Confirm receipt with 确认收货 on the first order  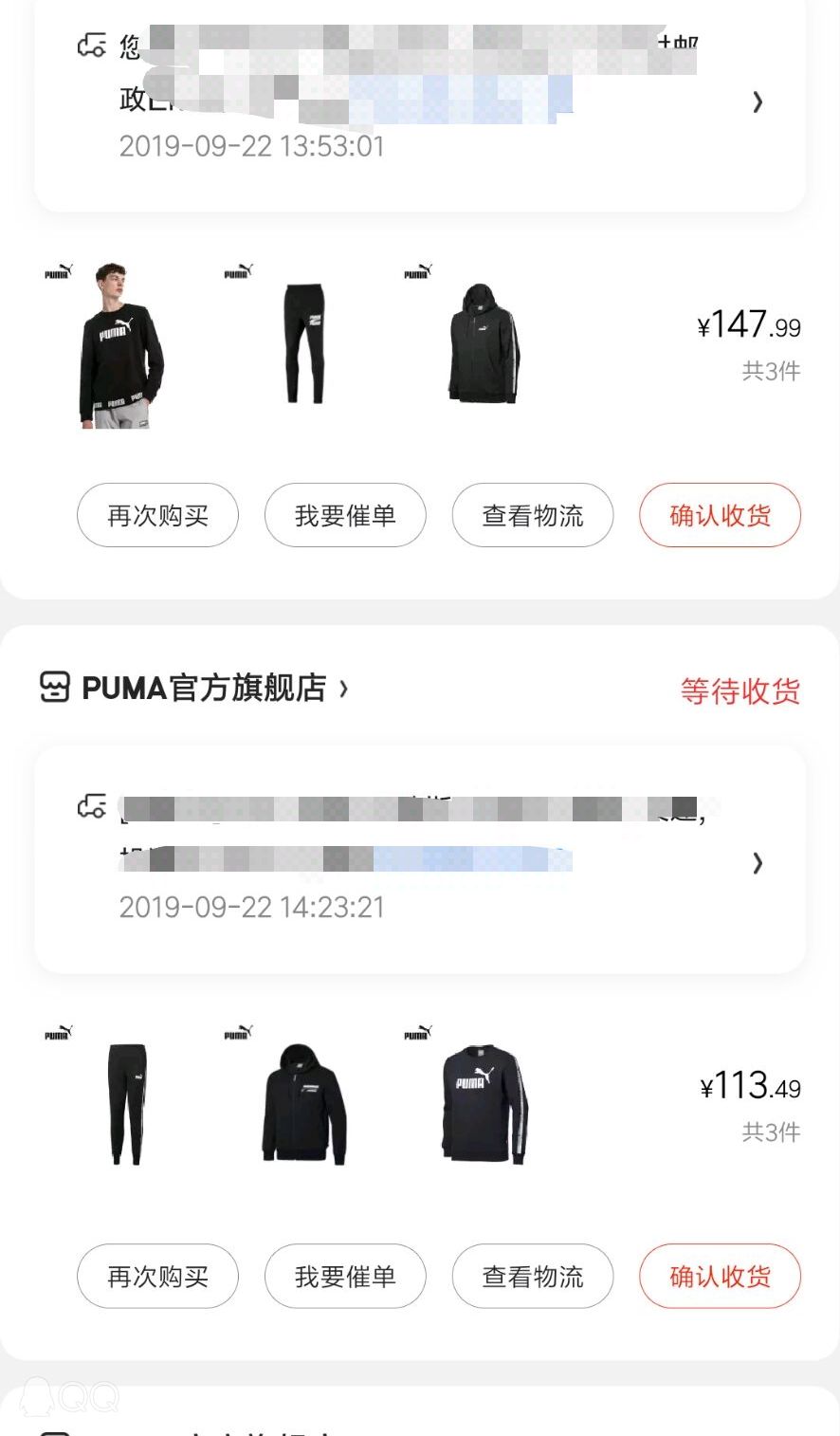(720, 515)
